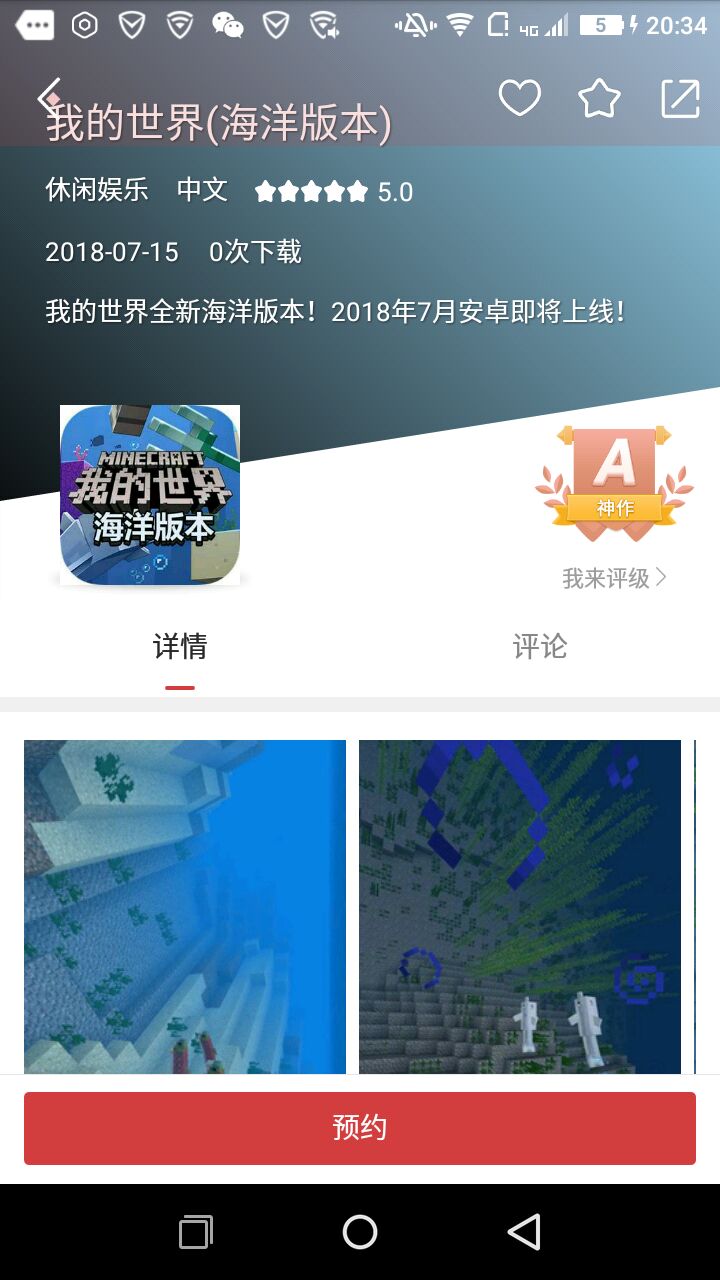
Task: Tap the red 预约 button
Action: click(x=360, y=1128)
